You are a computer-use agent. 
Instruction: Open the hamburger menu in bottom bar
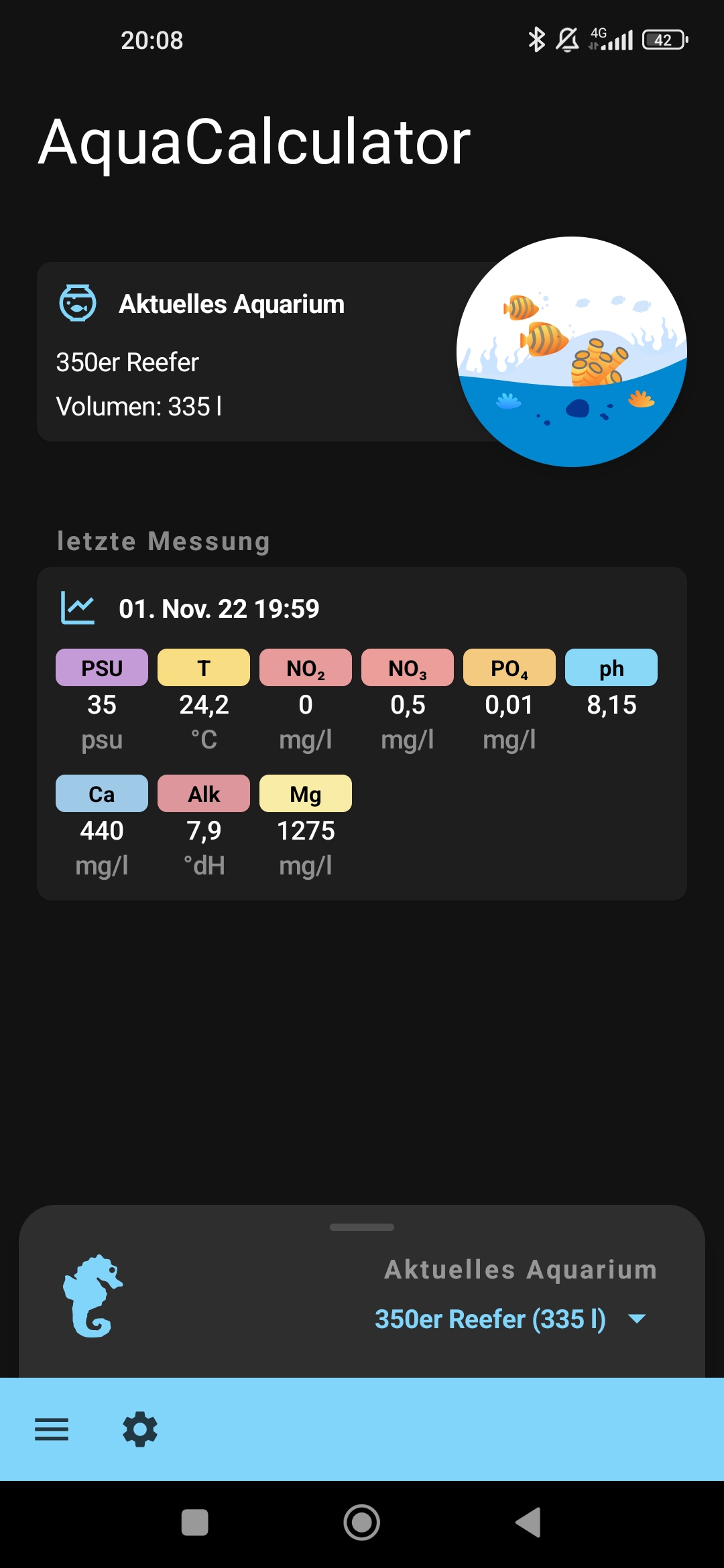point(52,1429)
